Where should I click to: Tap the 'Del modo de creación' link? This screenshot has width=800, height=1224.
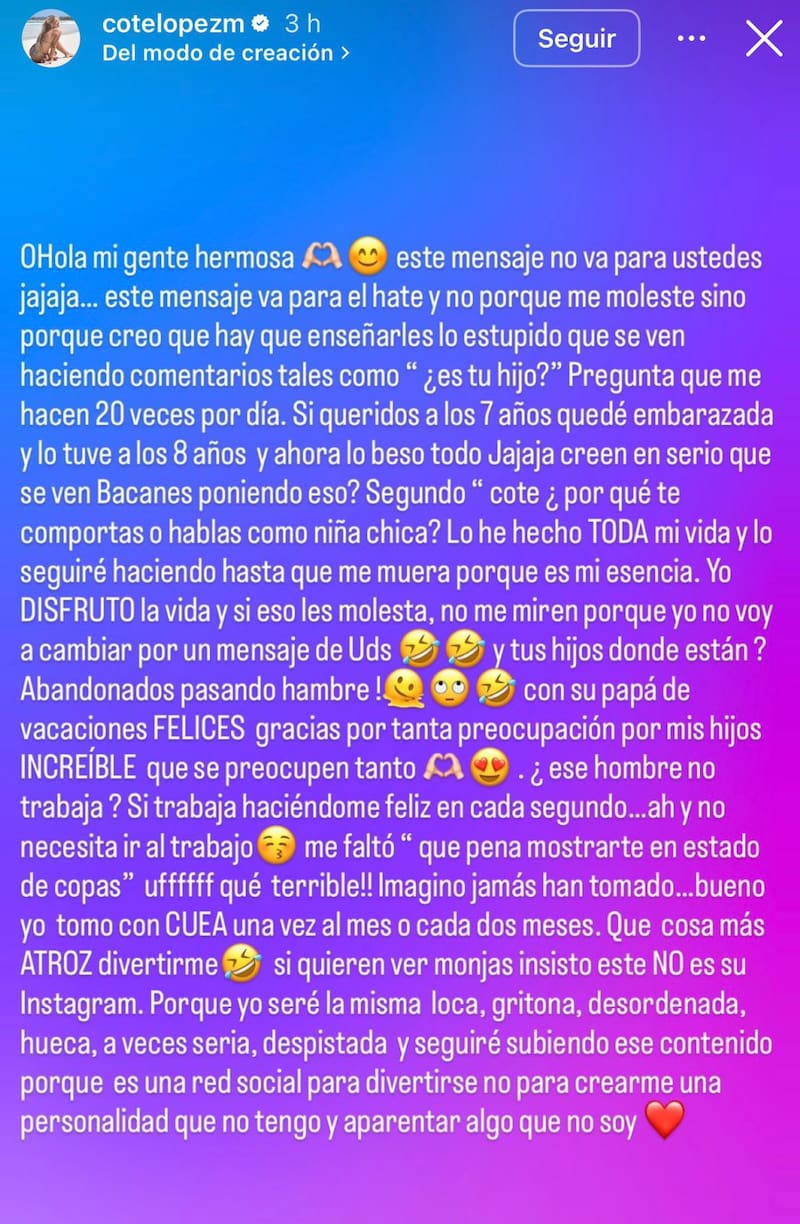coord(225,54)
